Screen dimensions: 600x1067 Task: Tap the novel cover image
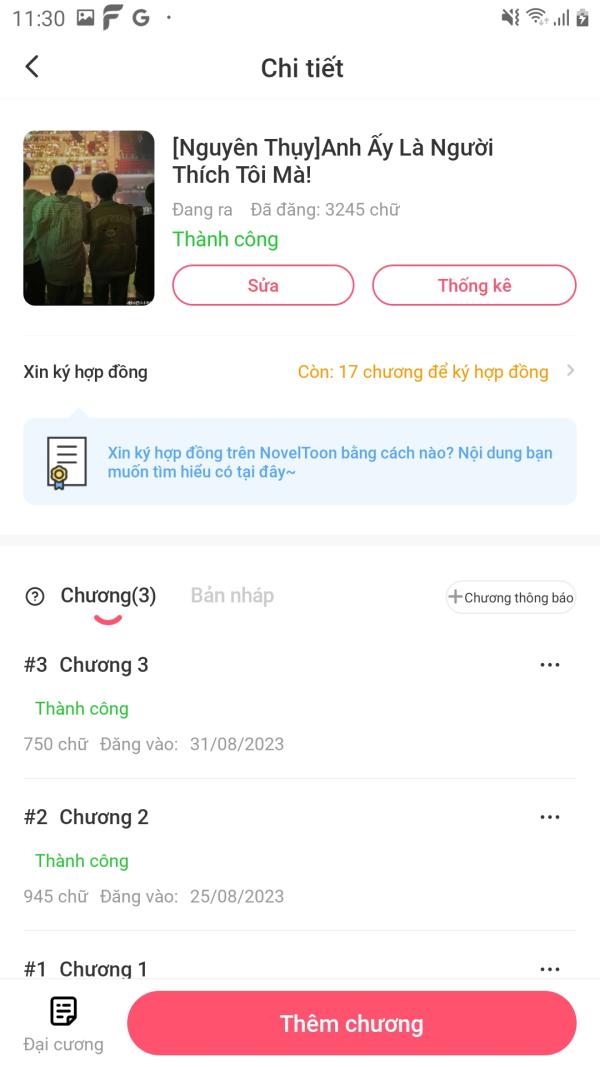pos(89,218)
